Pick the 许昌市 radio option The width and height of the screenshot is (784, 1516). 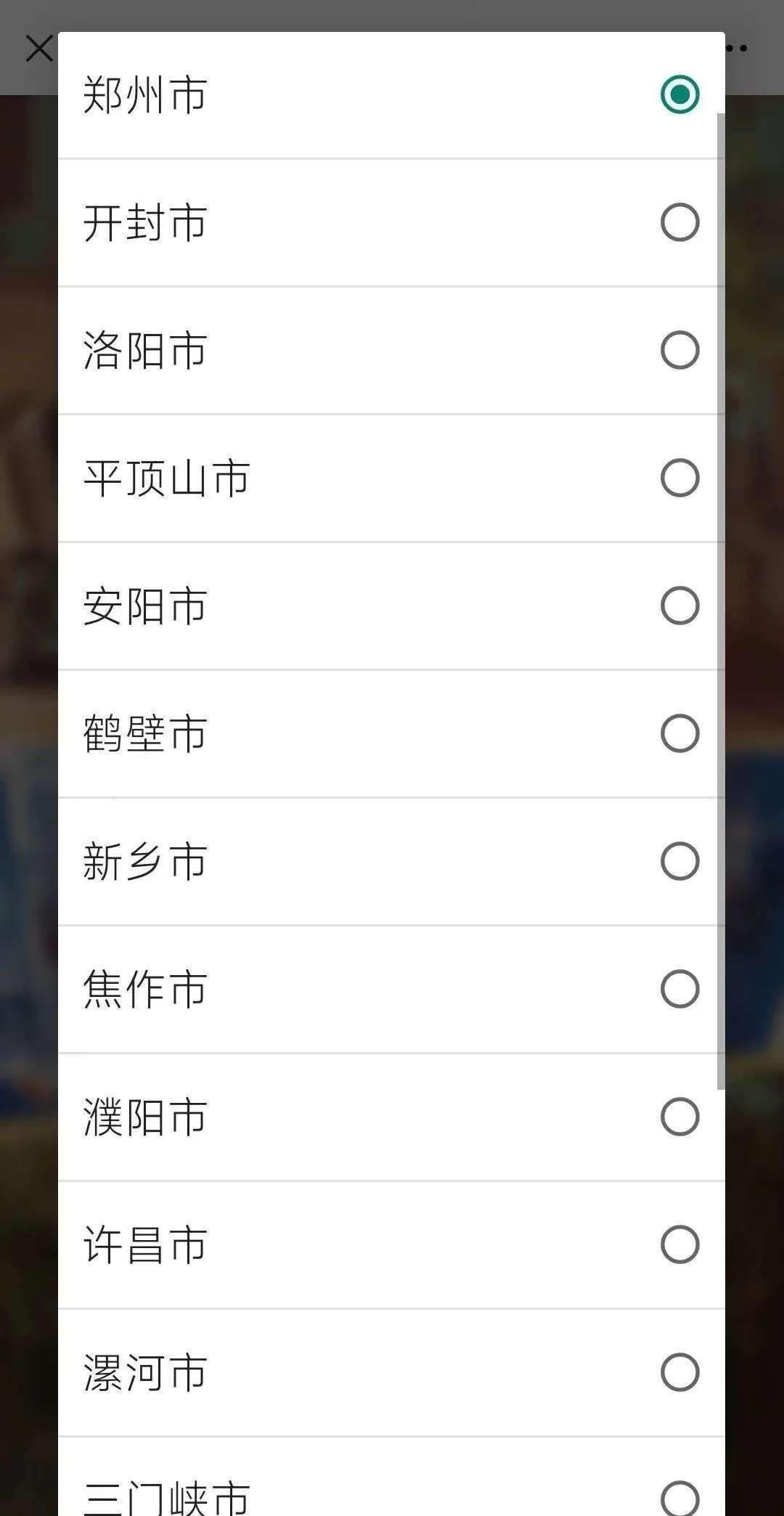pos(679,1244)
